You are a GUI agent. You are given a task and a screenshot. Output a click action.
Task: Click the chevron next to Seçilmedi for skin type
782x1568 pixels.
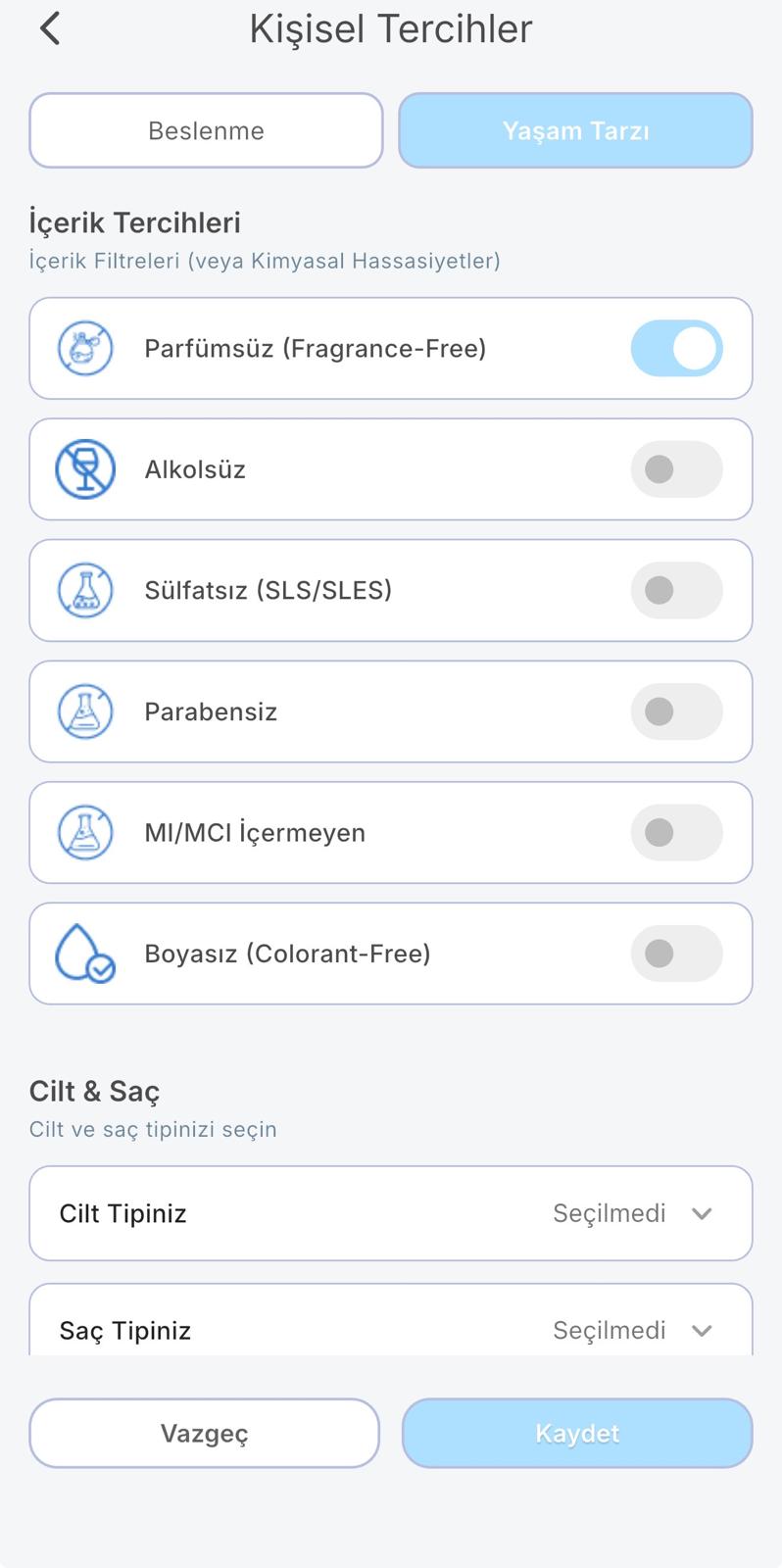click(702, 1213)
